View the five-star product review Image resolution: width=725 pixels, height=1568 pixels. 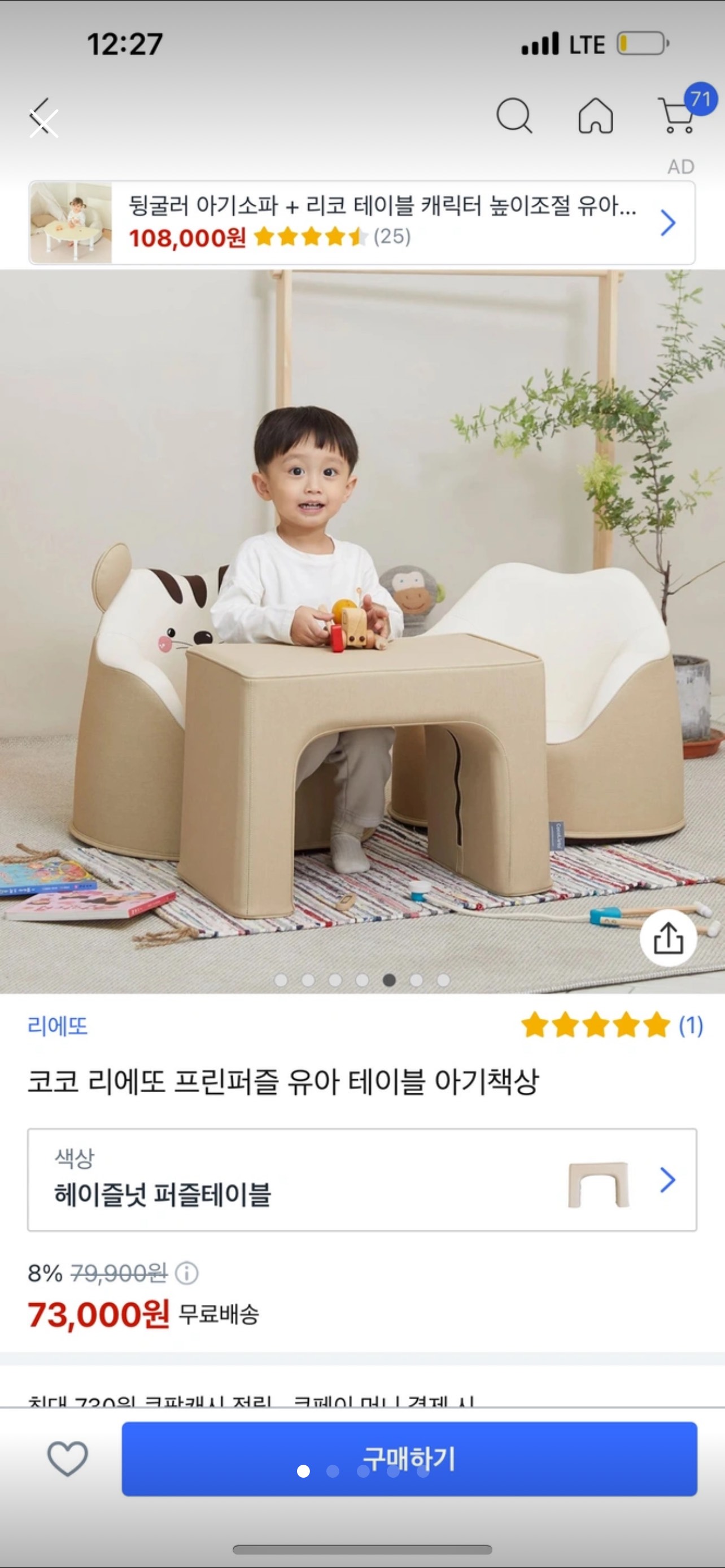(x=612, y=1026)
